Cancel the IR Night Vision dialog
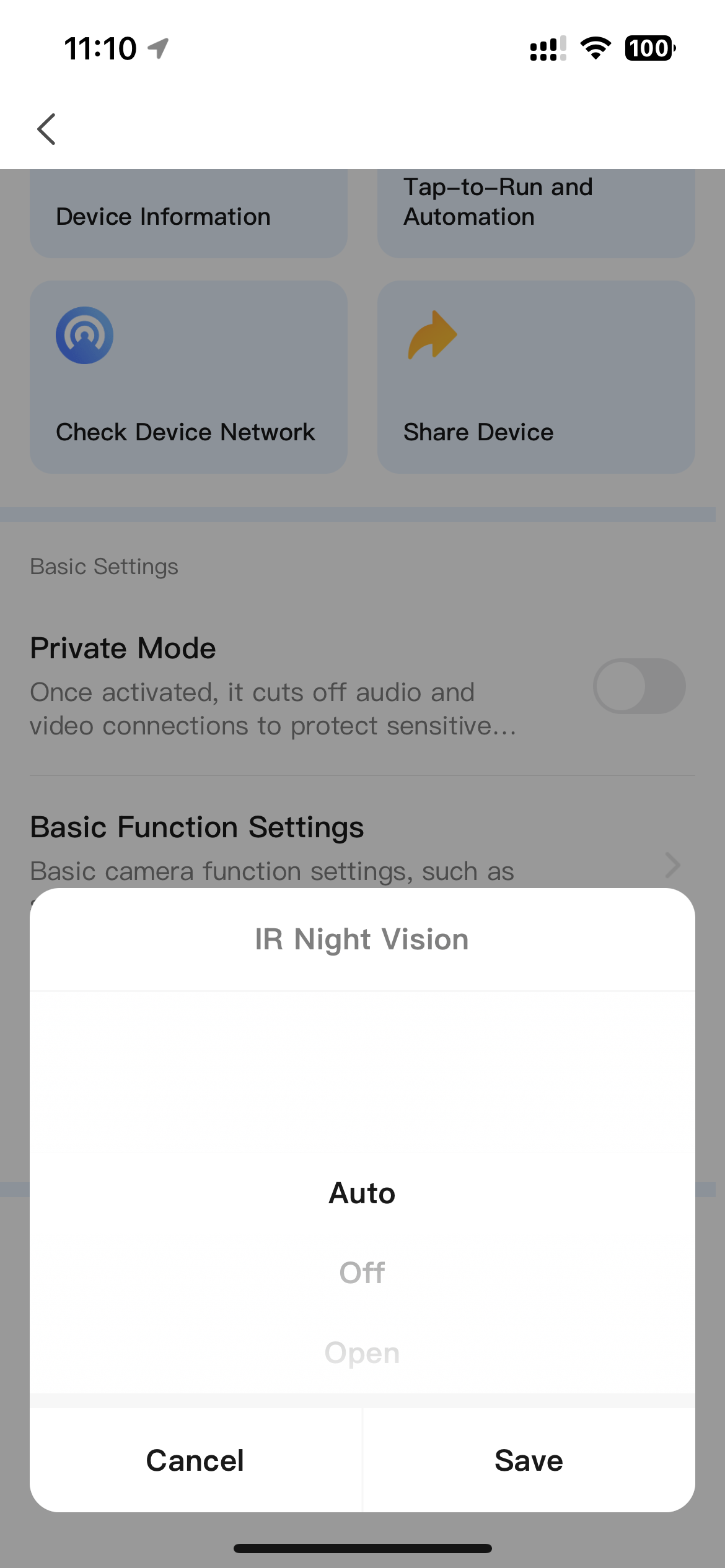Screen dimensions: 725x1568 pyautogui.click(x=195, y=1460)
